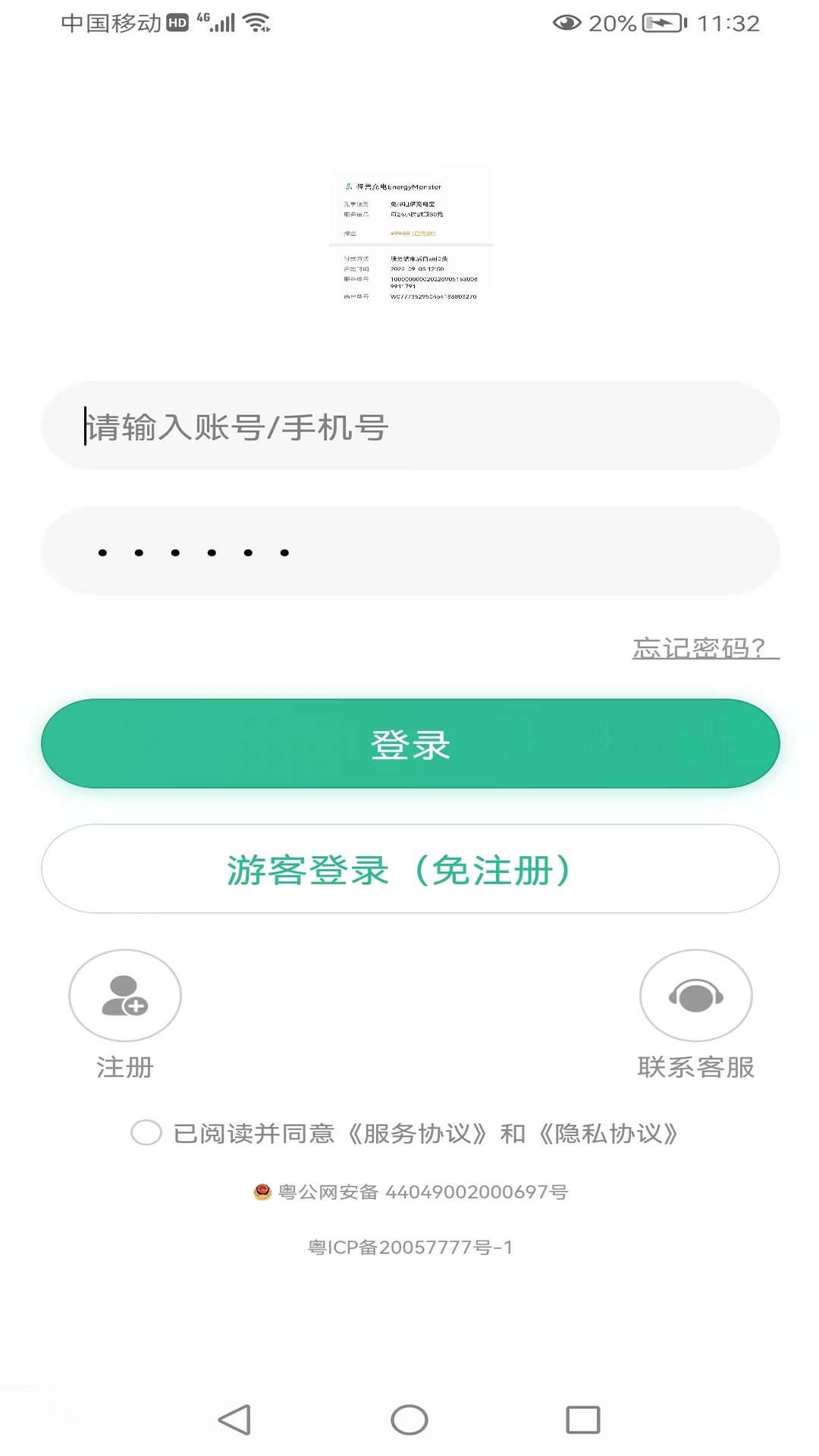
Task: Select the circular consent radio near bottom
Action: point(146,1133)
